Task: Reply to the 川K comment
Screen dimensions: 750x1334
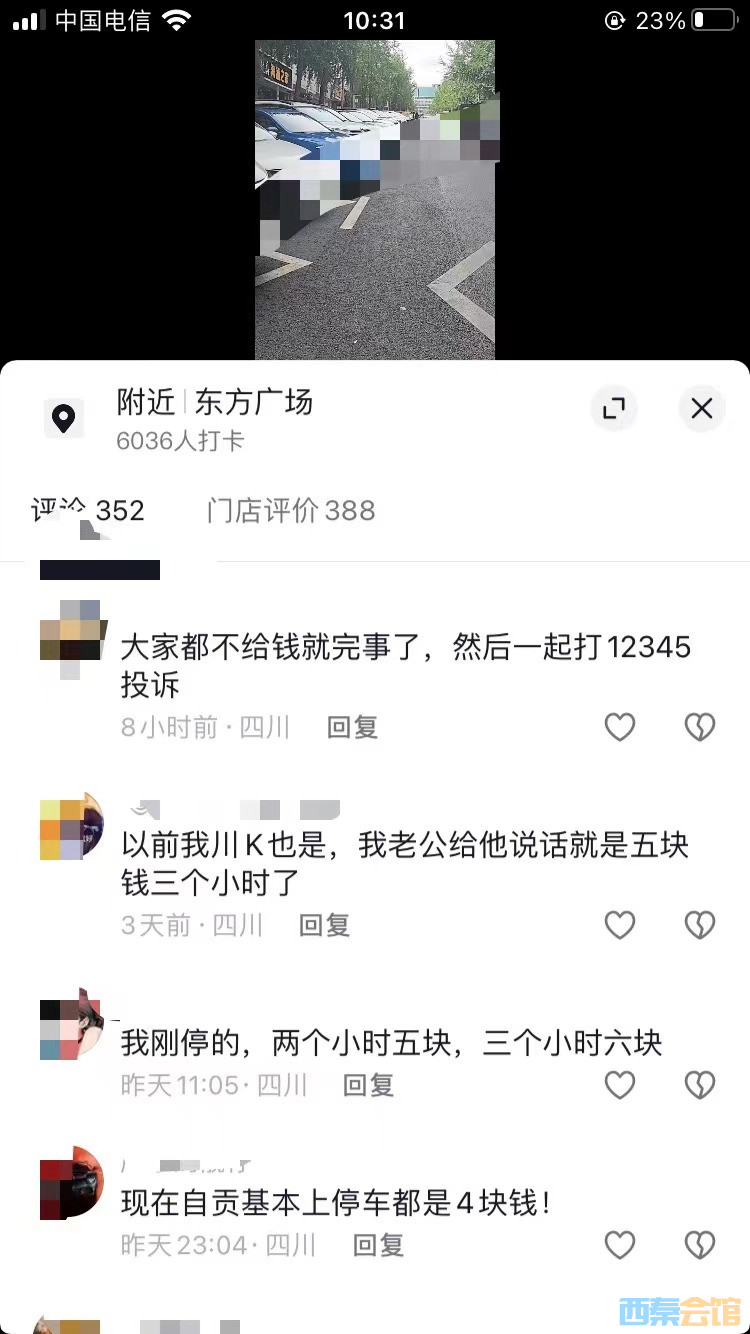Action: (x=325, y=925)
